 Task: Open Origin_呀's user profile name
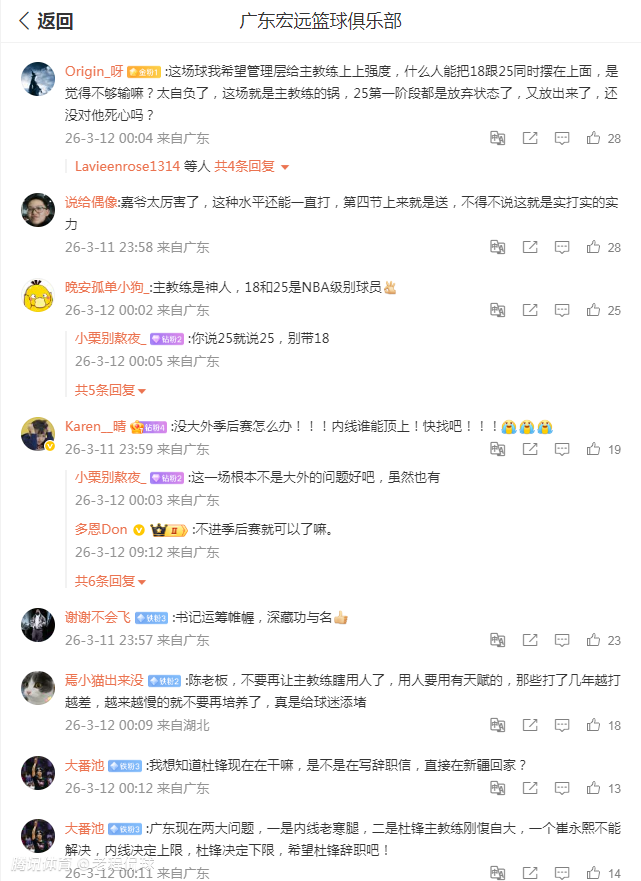click(x=94, y=71)
